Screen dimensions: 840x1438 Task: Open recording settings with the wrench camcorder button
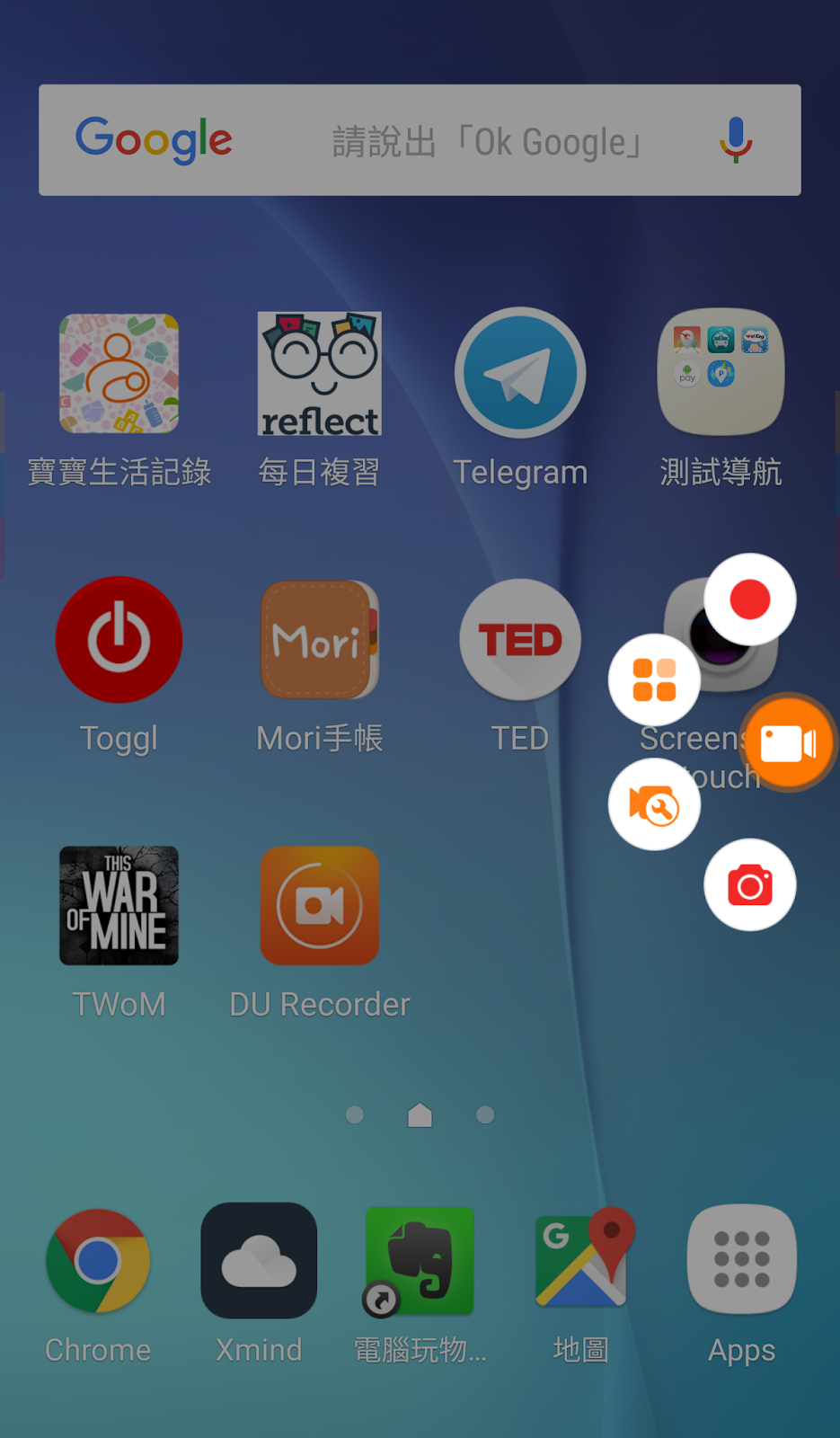pos(654,805)
